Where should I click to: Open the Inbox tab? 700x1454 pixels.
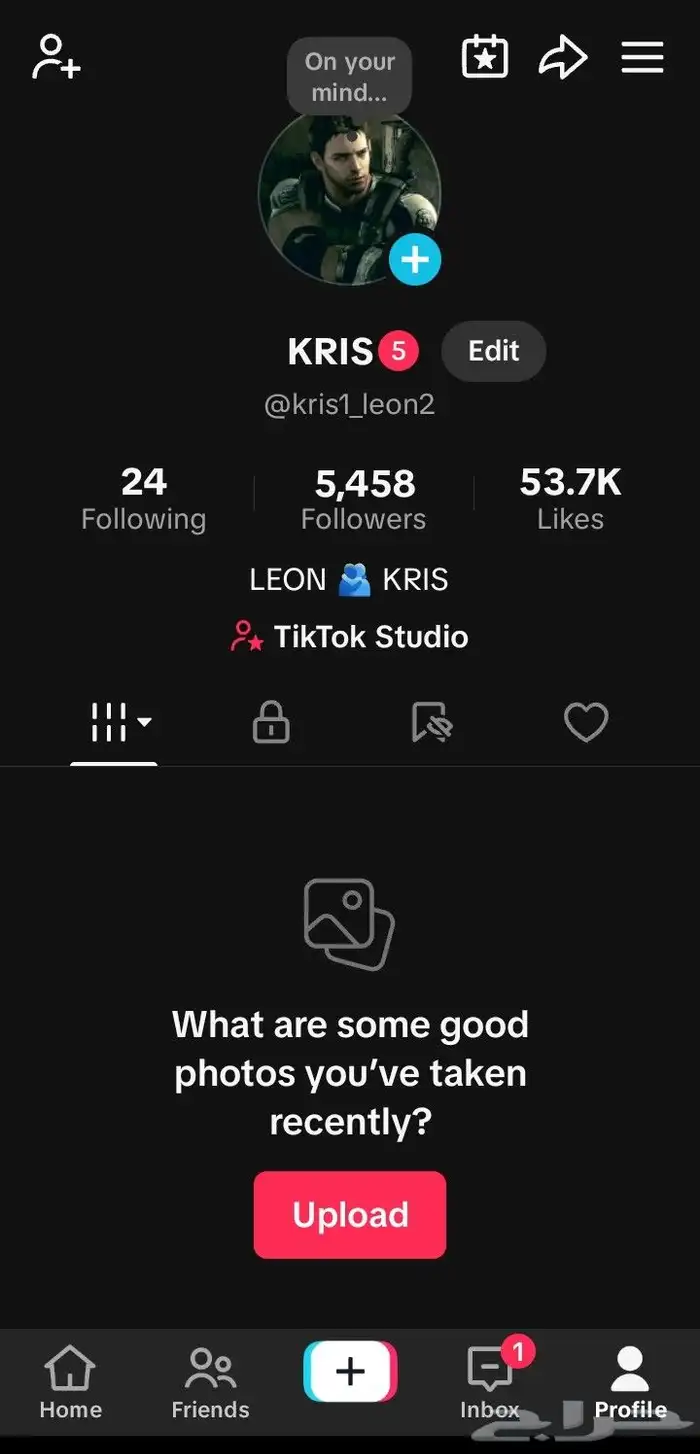[490, 1383]
